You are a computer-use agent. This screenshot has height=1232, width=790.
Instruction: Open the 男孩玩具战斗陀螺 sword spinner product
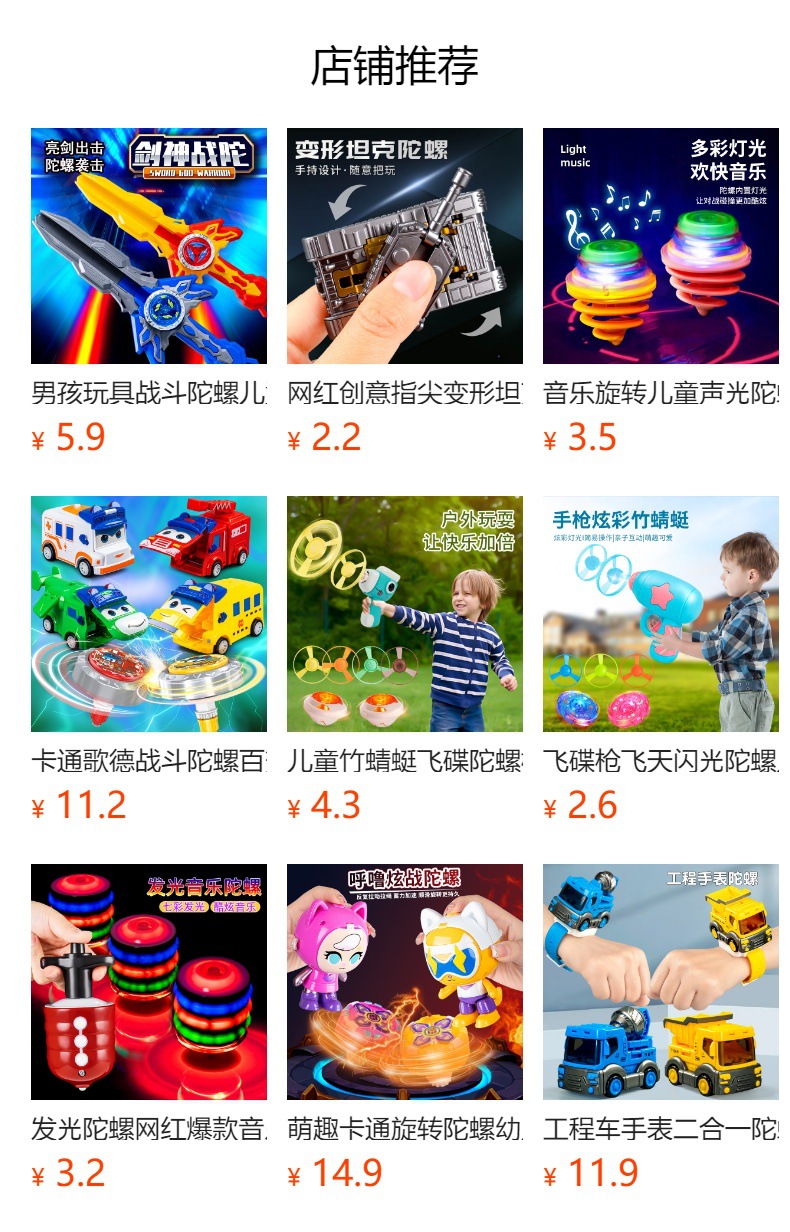pos(148,246)
